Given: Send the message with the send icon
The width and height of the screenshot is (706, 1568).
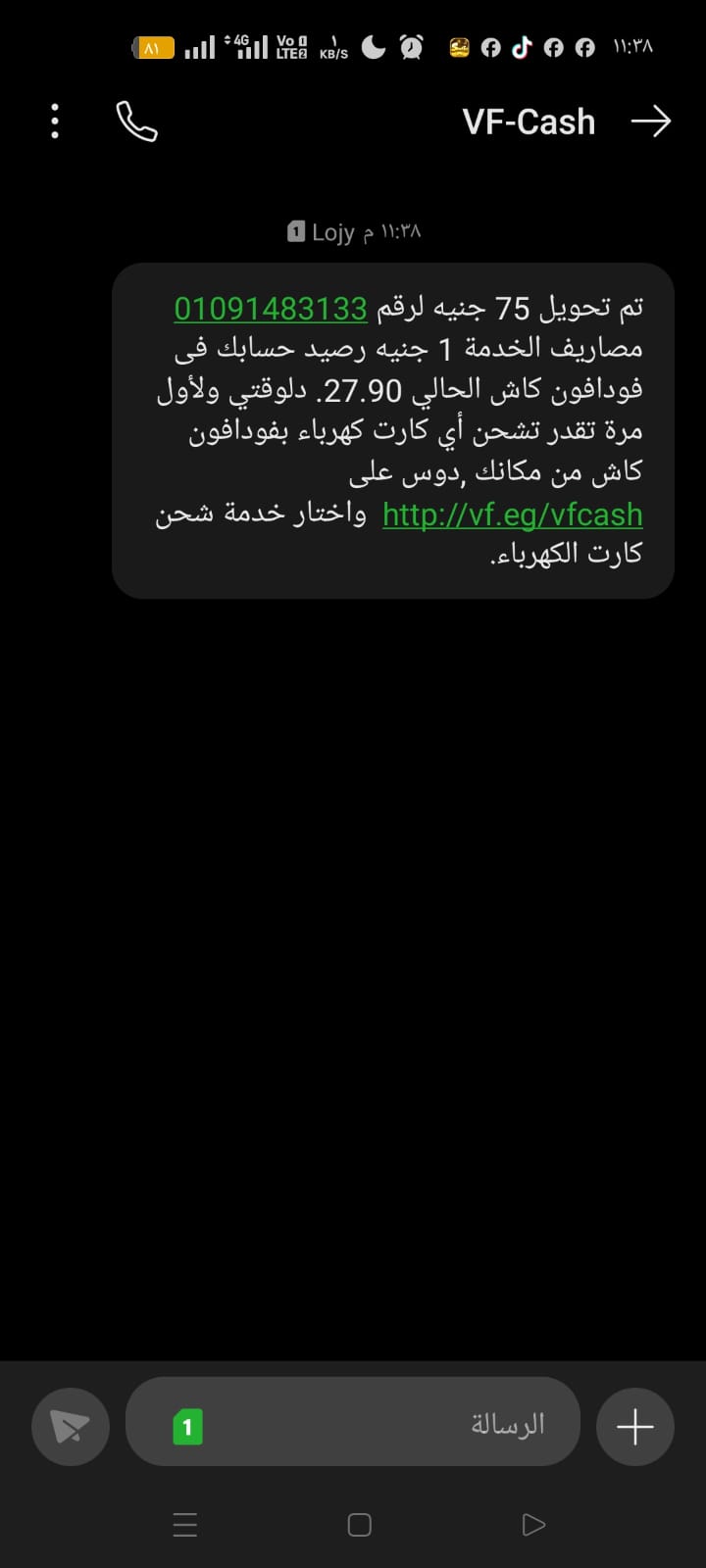Looking at the screenshot, I should coord(70,1427).
